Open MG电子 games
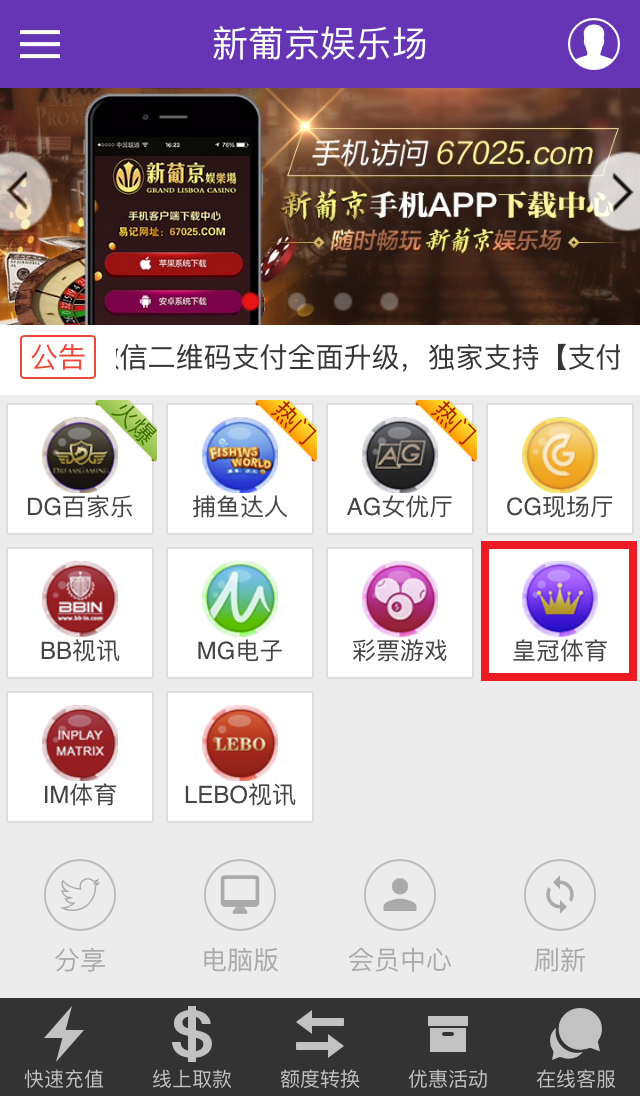640x1096 pixels. pos(240,612)
